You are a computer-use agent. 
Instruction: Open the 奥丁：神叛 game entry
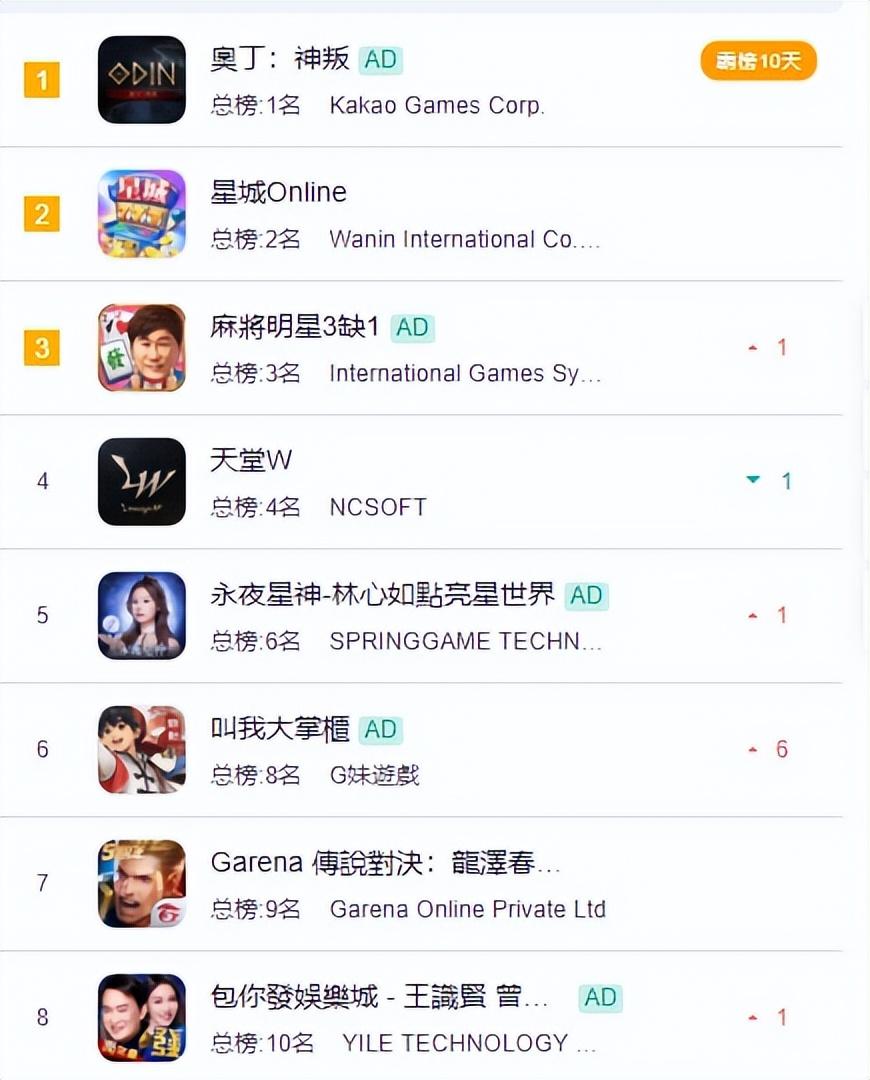click(280, 60)
